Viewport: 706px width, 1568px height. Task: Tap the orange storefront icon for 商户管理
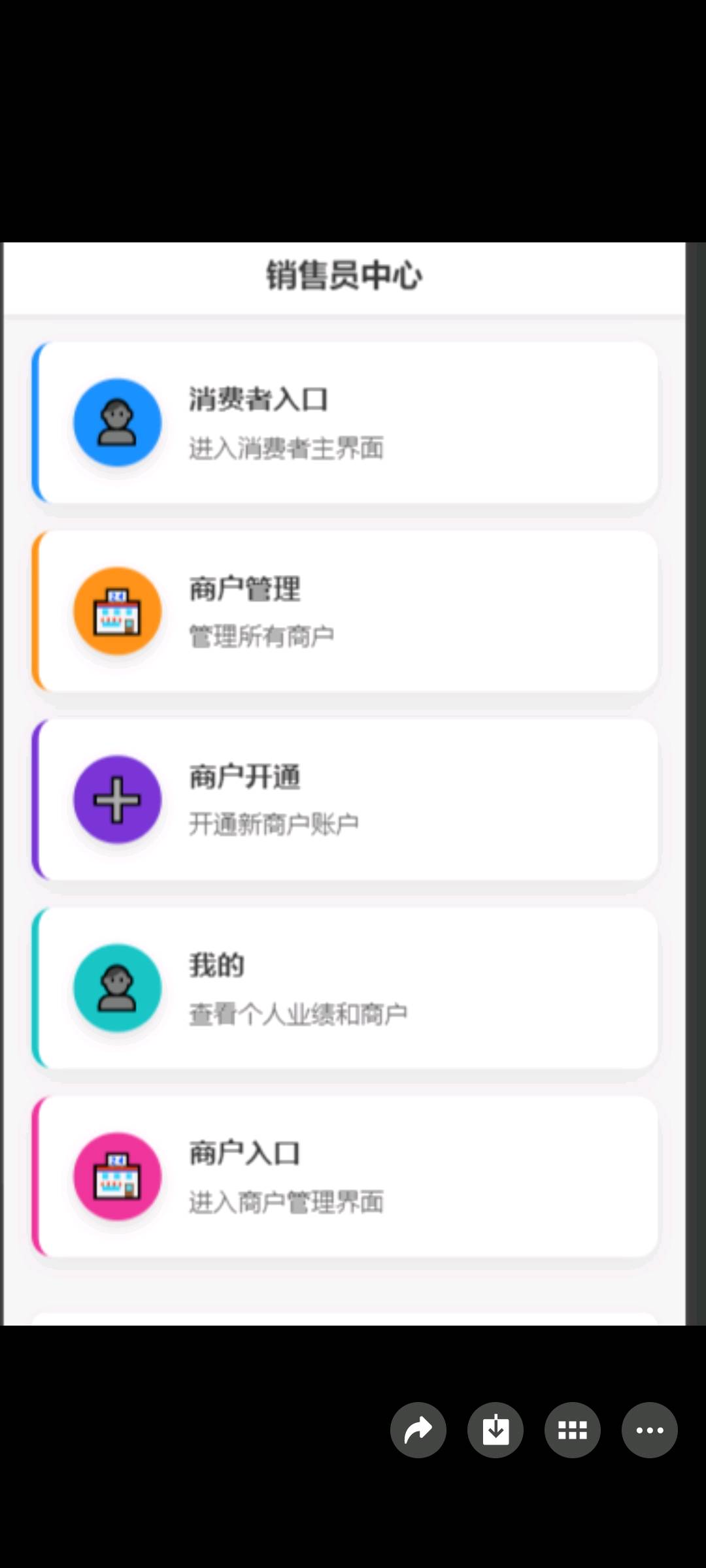pyautogui.click(x=116, y=610)
